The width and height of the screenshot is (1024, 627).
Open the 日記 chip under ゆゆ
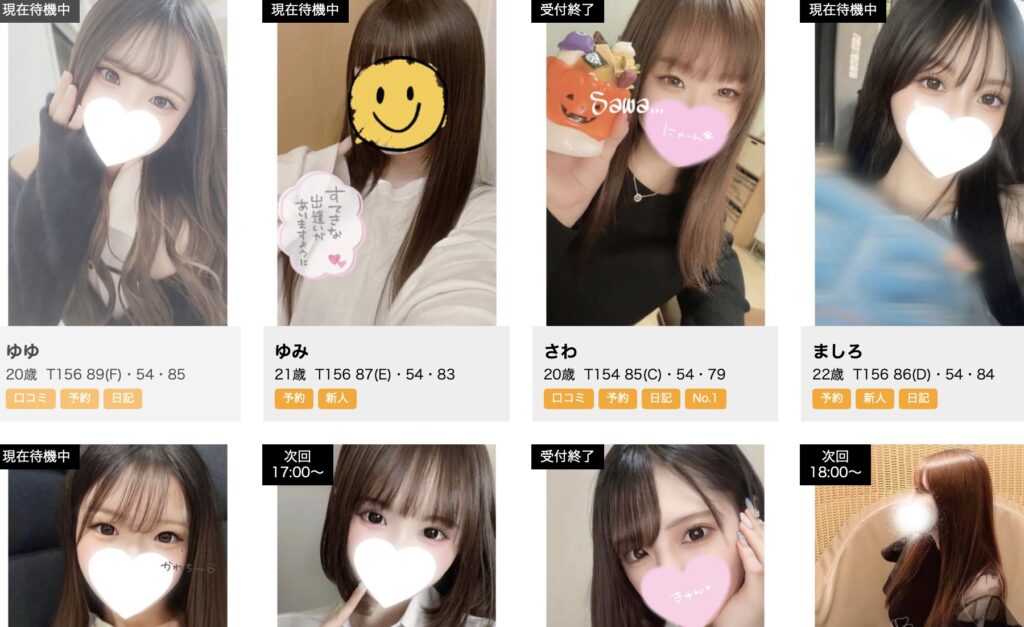pyautogui.click(x=122, y=399)
